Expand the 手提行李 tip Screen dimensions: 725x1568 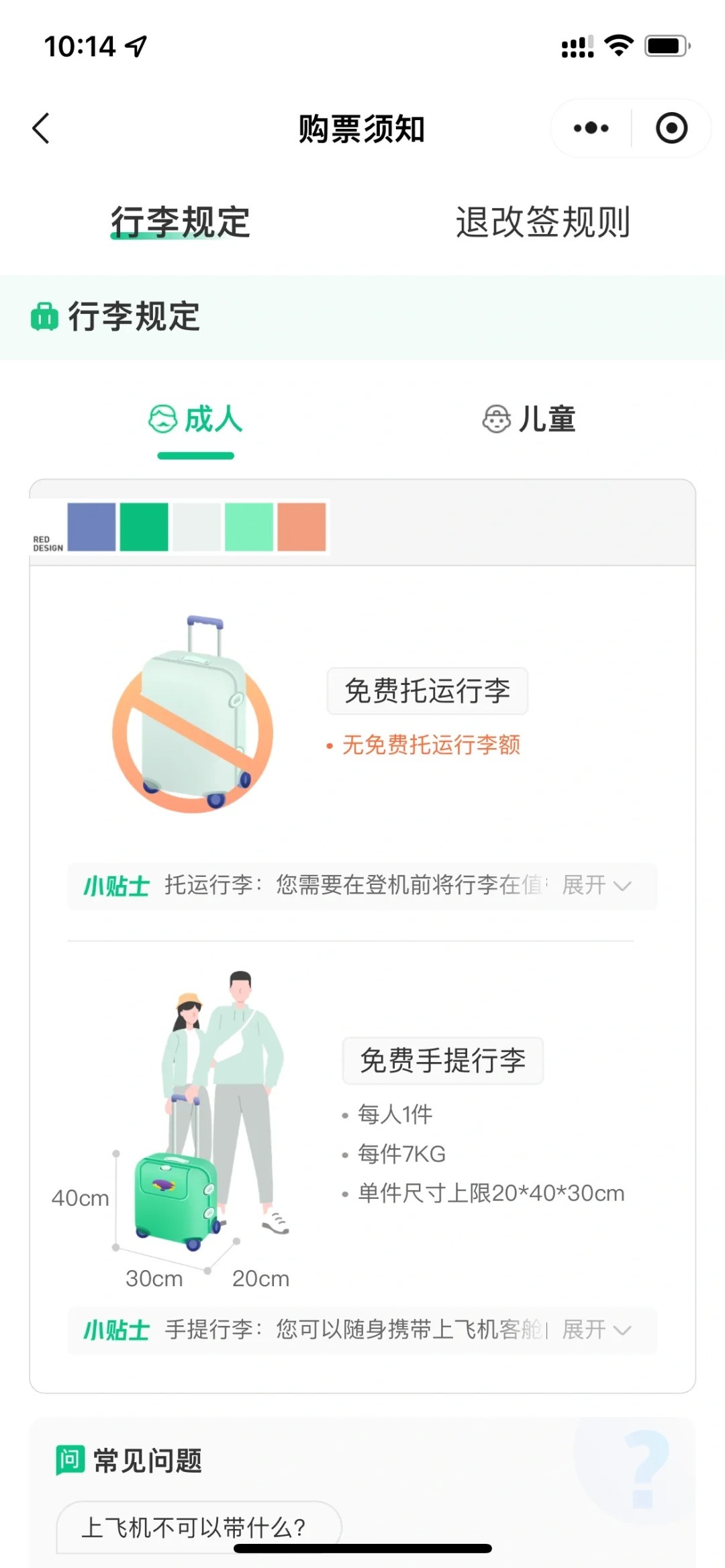(596, 1328)
